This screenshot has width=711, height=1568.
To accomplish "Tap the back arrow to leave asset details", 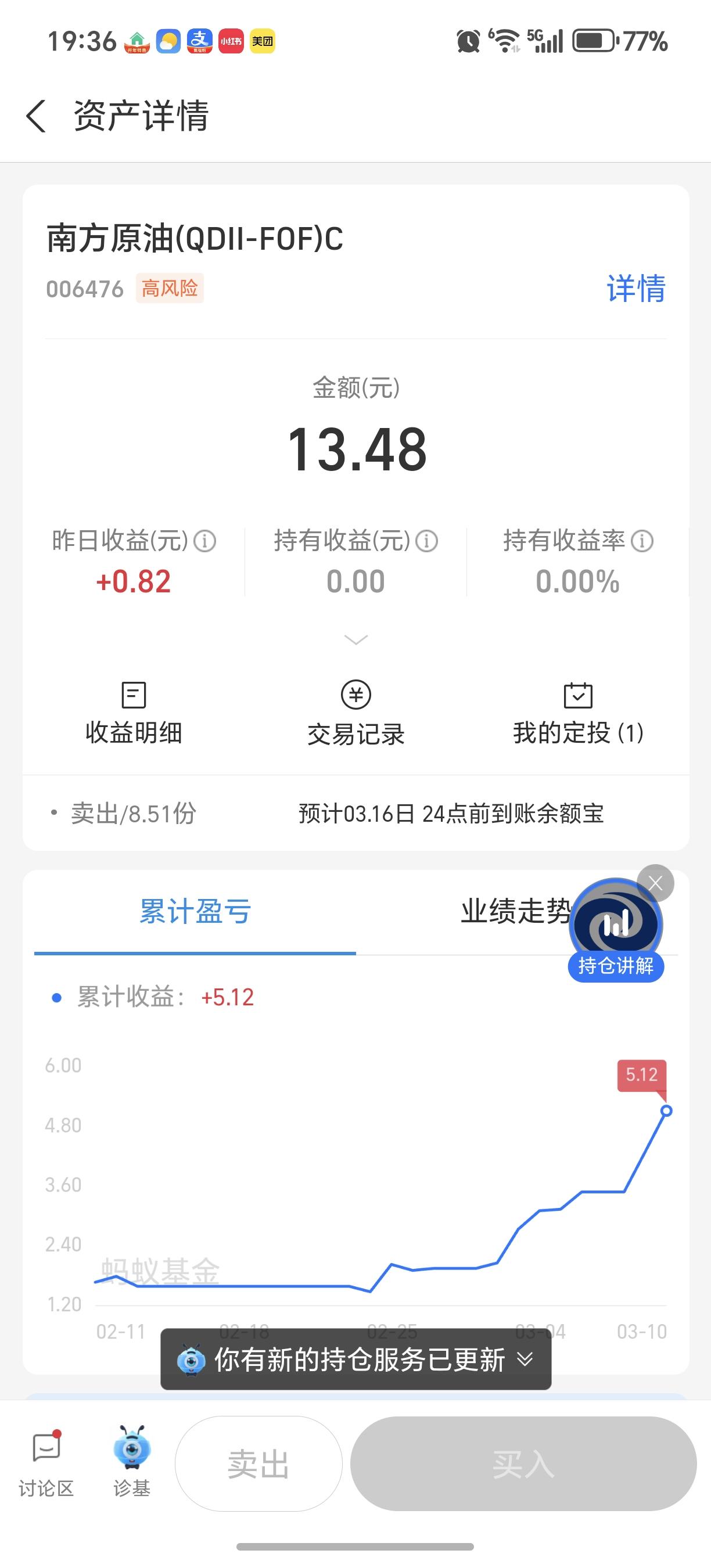I will point(35,117).
